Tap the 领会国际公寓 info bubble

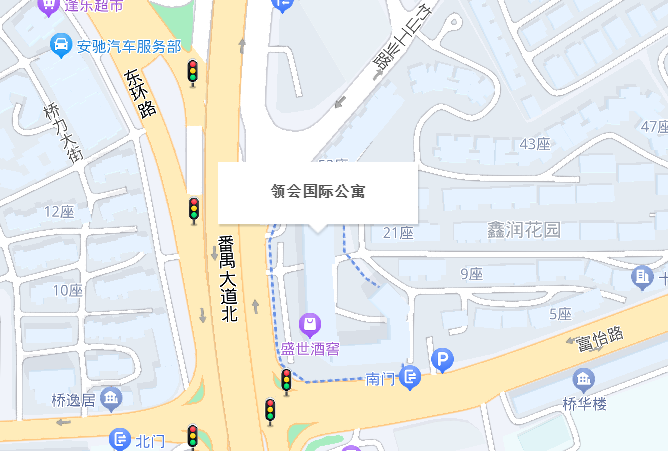click(317, 191)
